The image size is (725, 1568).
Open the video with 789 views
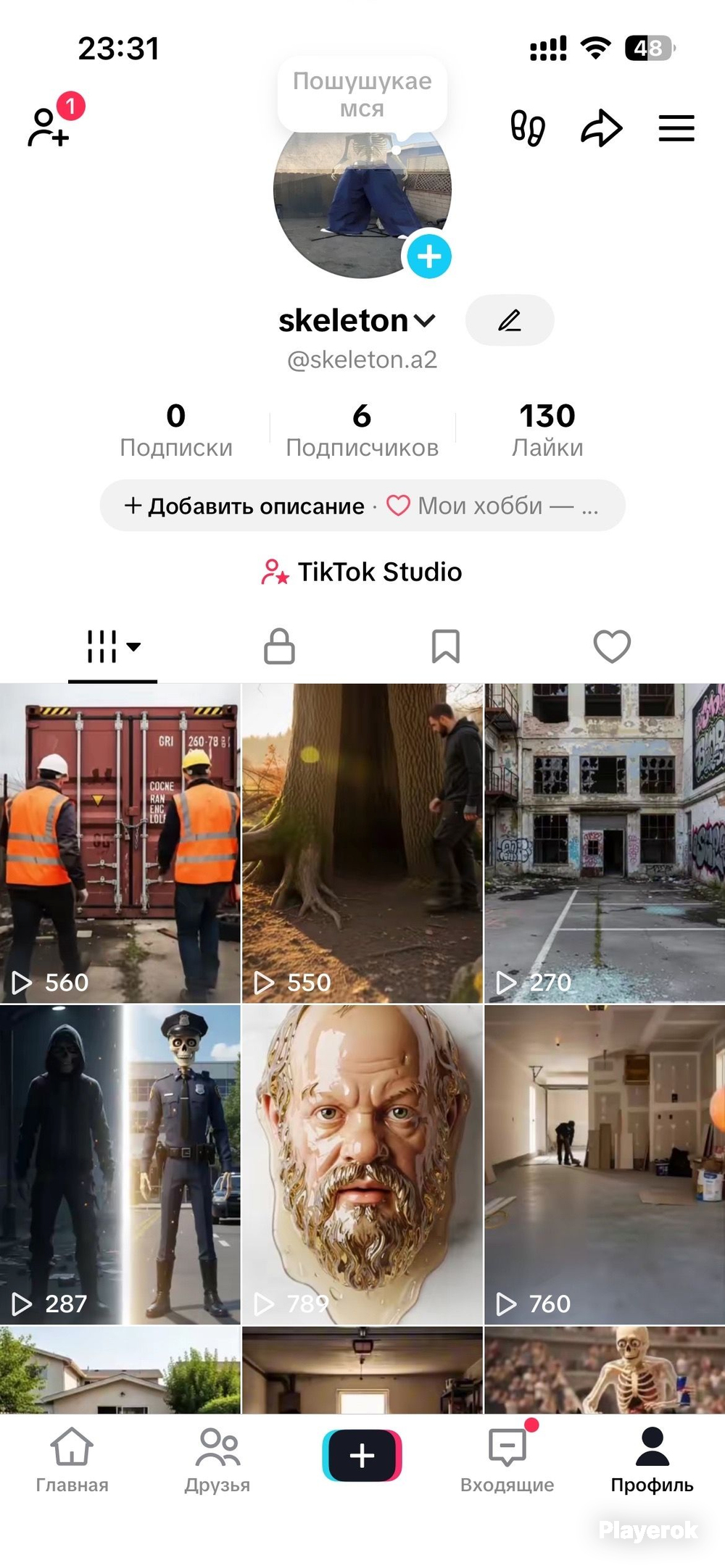coord(362,1164)
